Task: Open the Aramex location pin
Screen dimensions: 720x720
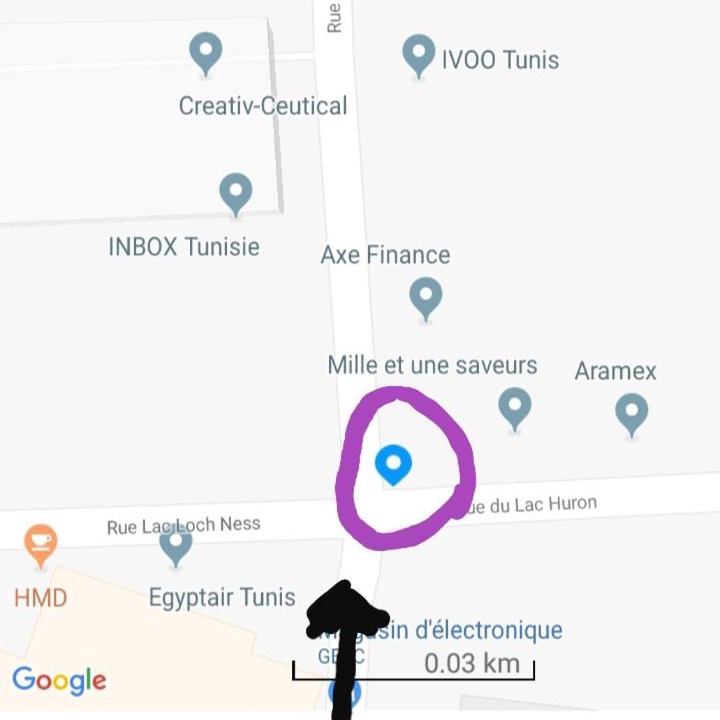Action: click(630, 411)
